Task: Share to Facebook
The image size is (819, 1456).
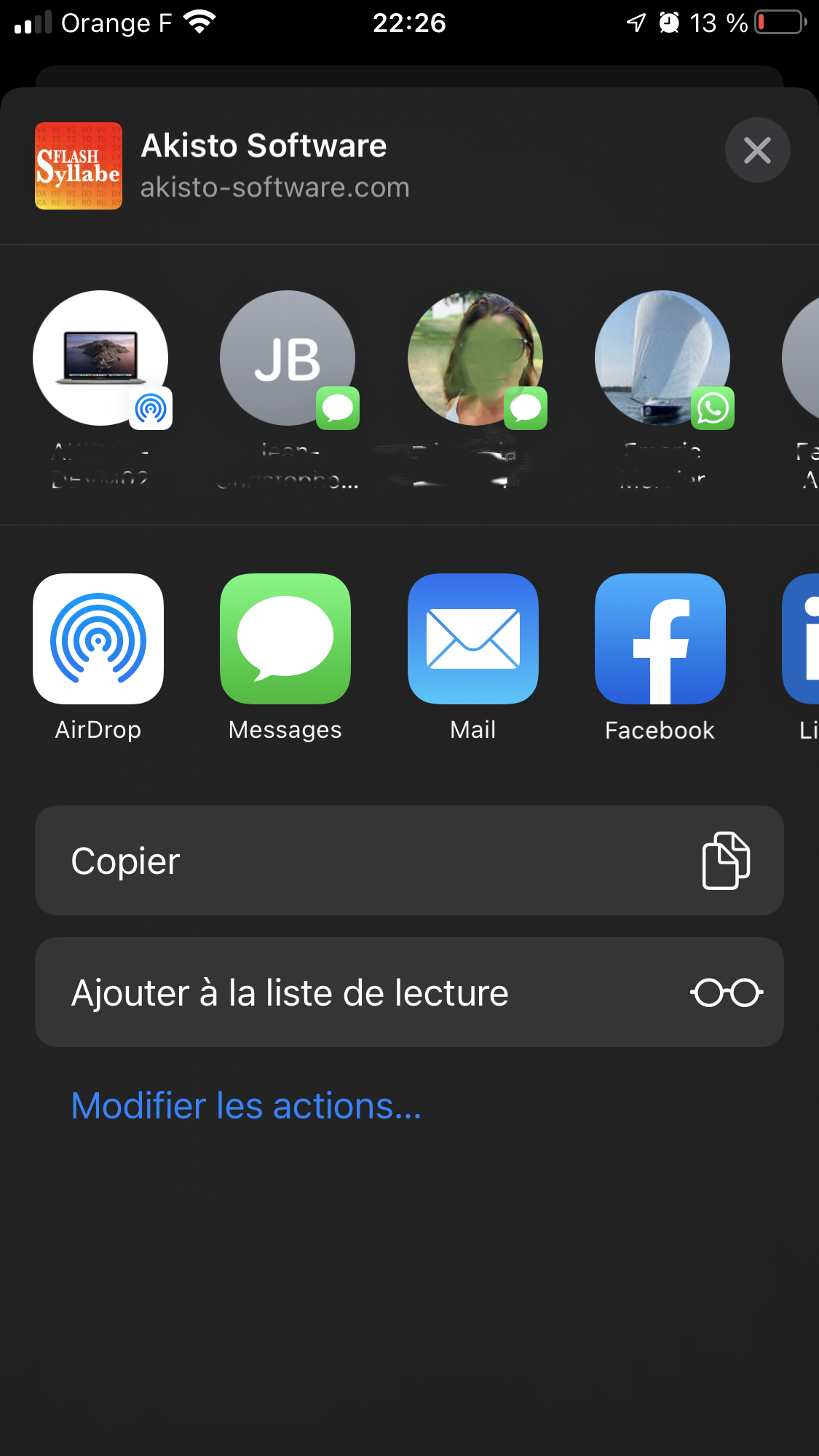Action: tap(660, 639)
